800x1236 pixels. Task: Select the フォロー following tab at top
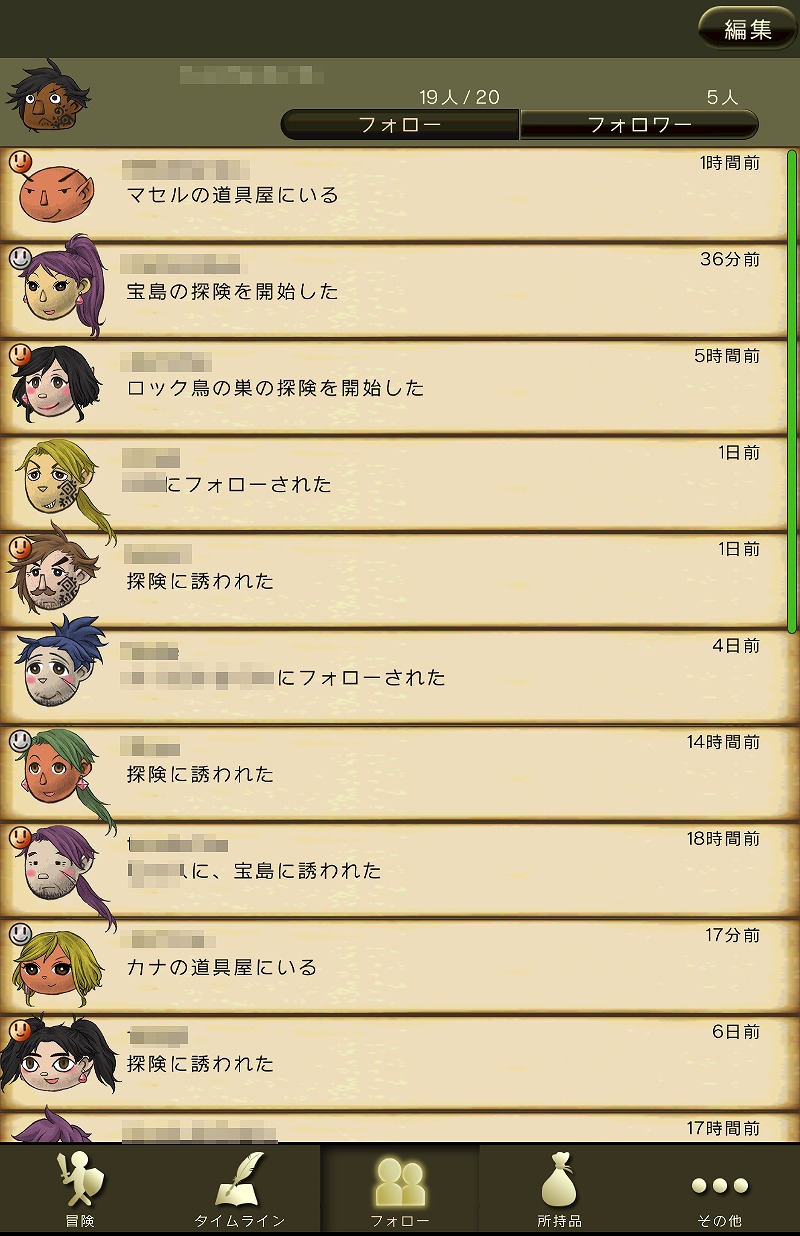pyautogui.click(x=400, y=125)
